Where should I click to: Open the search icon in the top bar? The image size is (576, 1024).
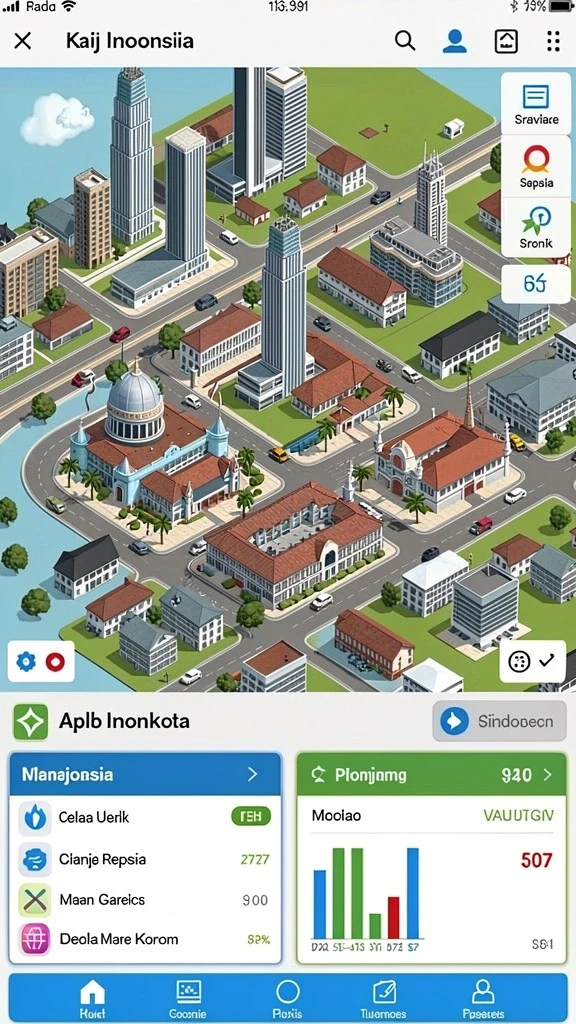(x=405, y=41)
